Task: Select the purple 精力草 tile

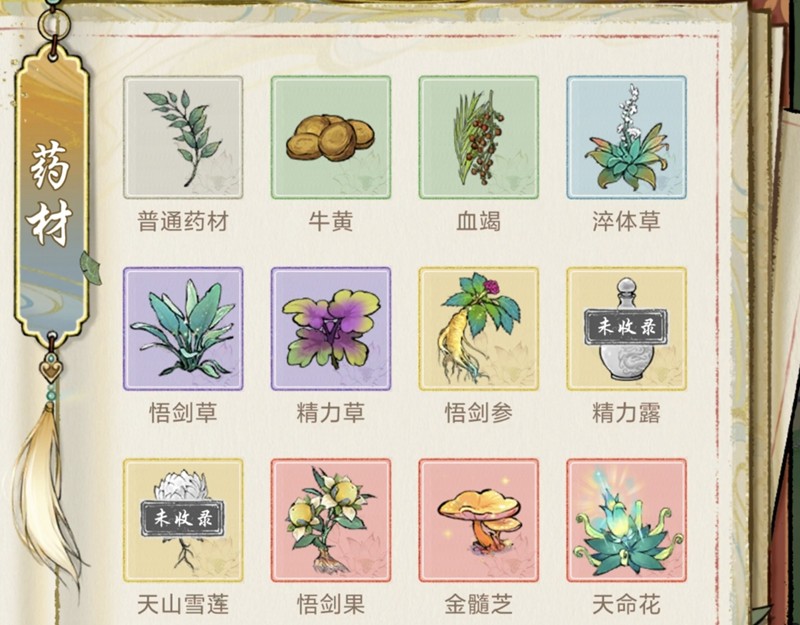Action: (x=331, y=328)
